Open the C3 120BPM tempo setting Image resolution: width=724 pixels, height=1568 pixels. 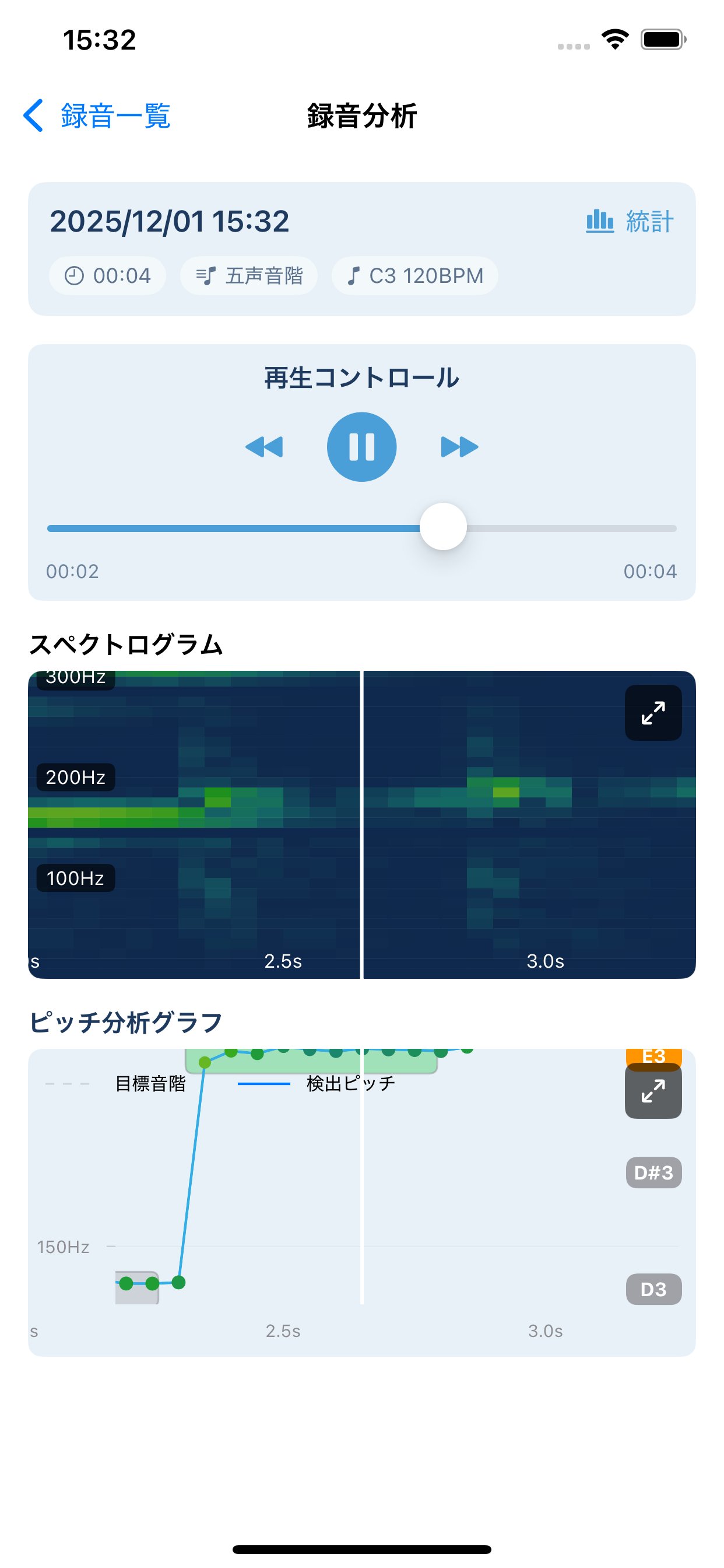tap(414, 275)
